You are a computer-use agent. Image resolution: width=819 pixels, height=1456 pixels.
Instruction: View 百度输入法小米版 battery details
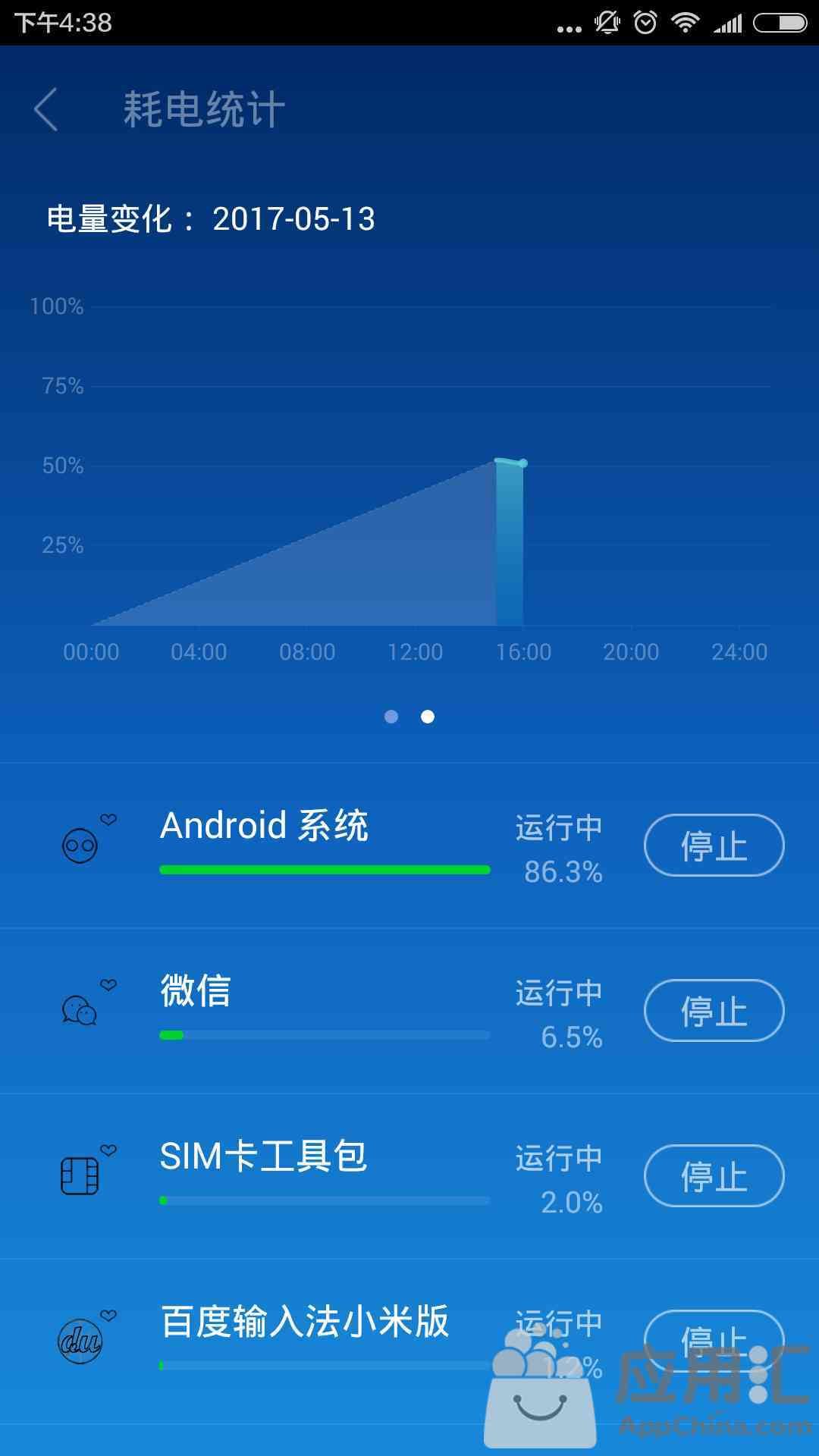click(303, 1339)
